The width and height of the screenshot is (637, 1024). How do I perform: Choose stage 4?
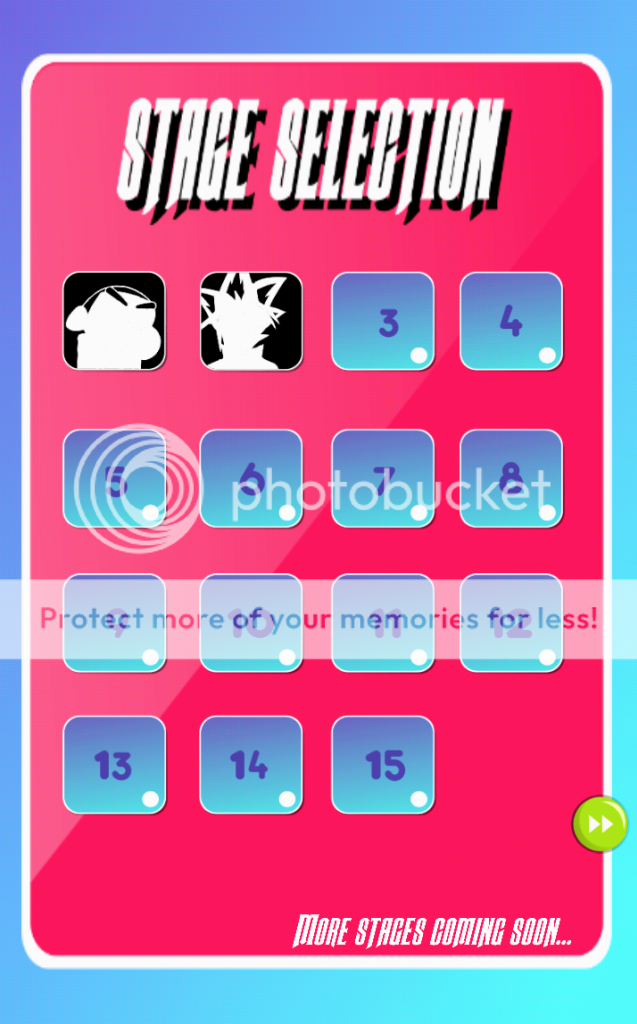click(511, 321)
